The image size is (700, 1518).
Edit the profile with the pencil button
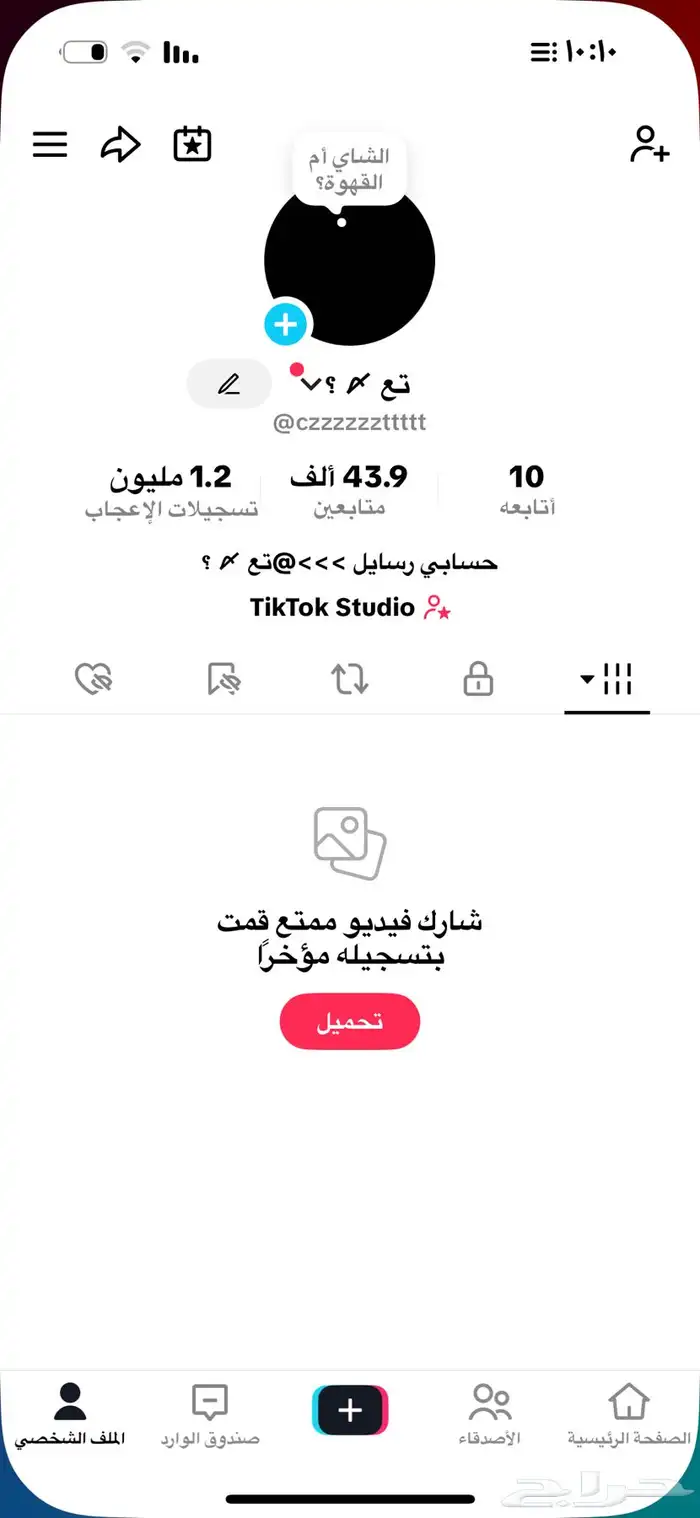229,384
